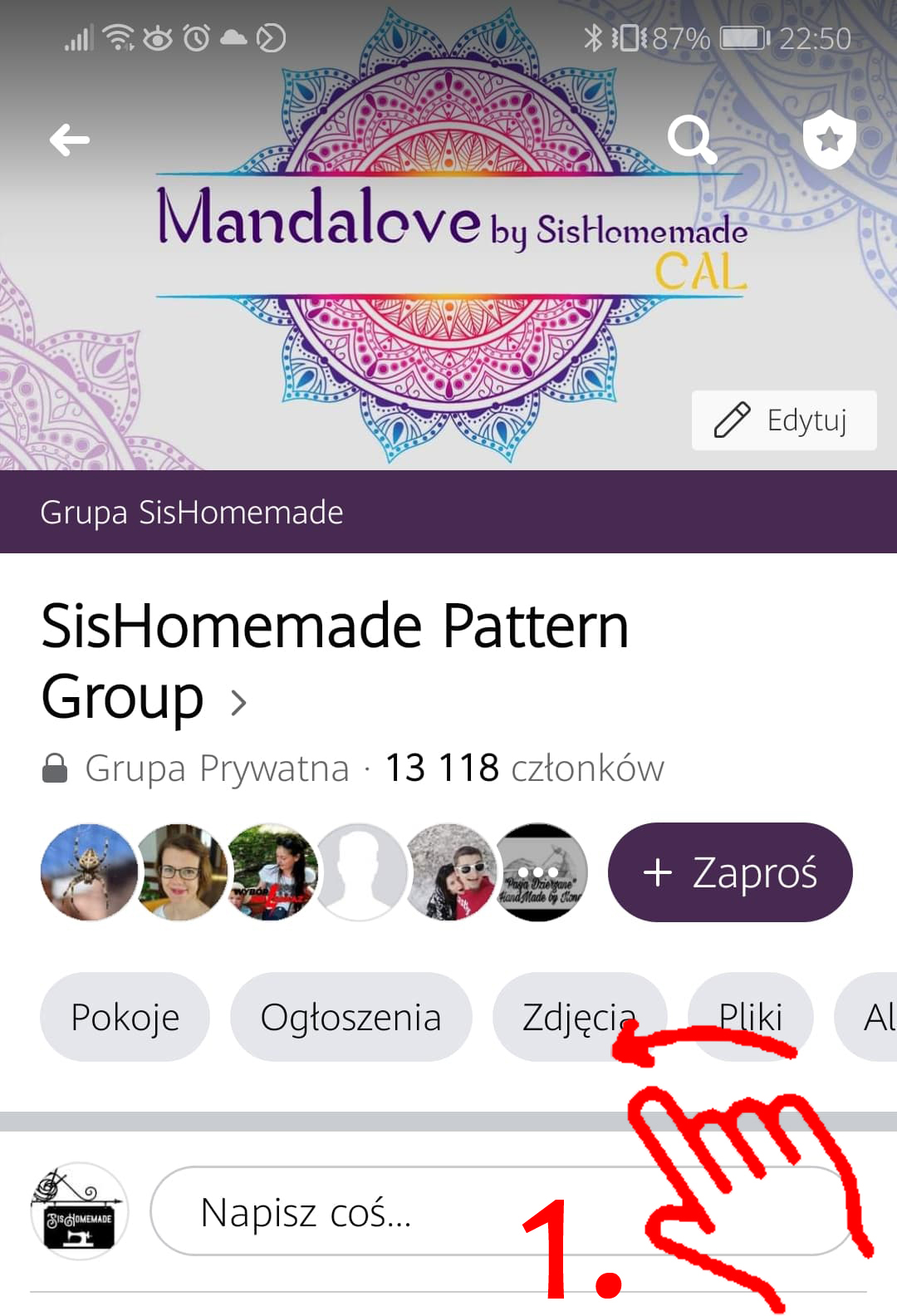Search within the group

click(691, 139)
